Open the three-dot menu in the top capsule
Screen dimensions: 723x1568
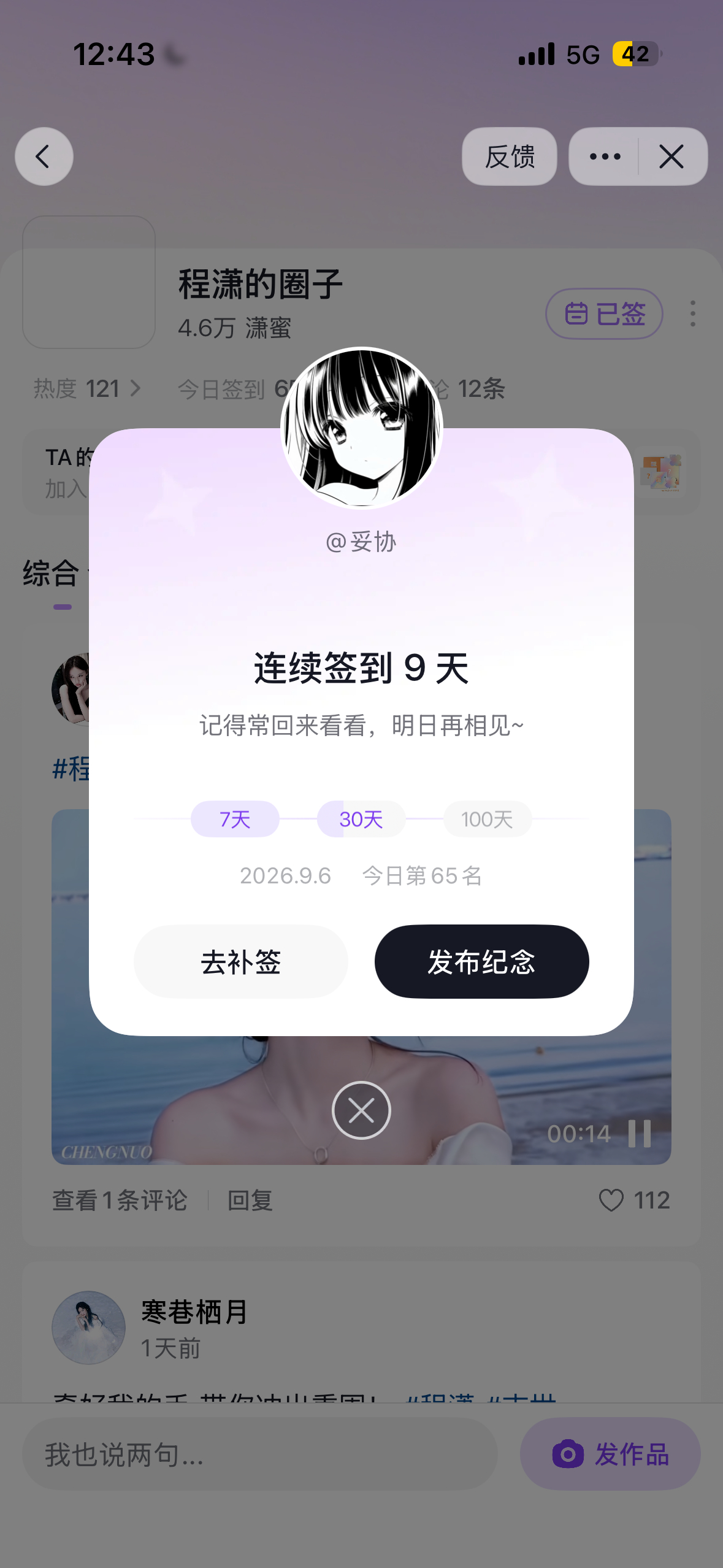coord(605,156)
